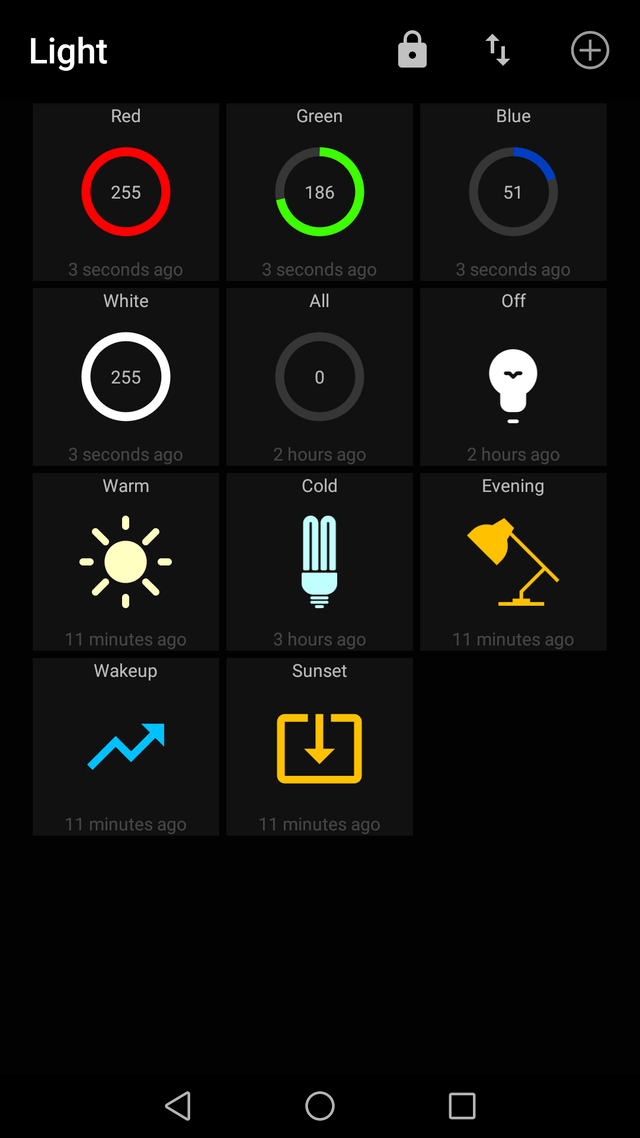
Task: Open recent apps from the navigation bar
Action: click(462, 1106)
